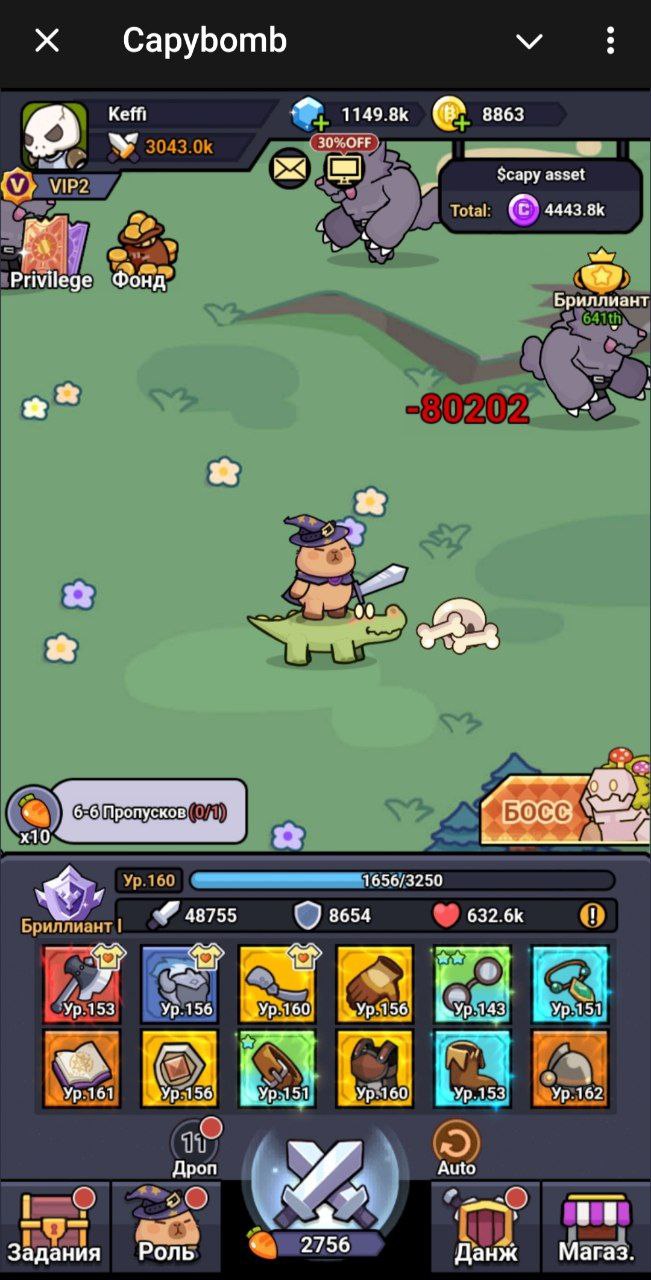This screenshot has width=651, height=1280.
Task: Open the Дроп drop settings
Action: coord(193,1147)
